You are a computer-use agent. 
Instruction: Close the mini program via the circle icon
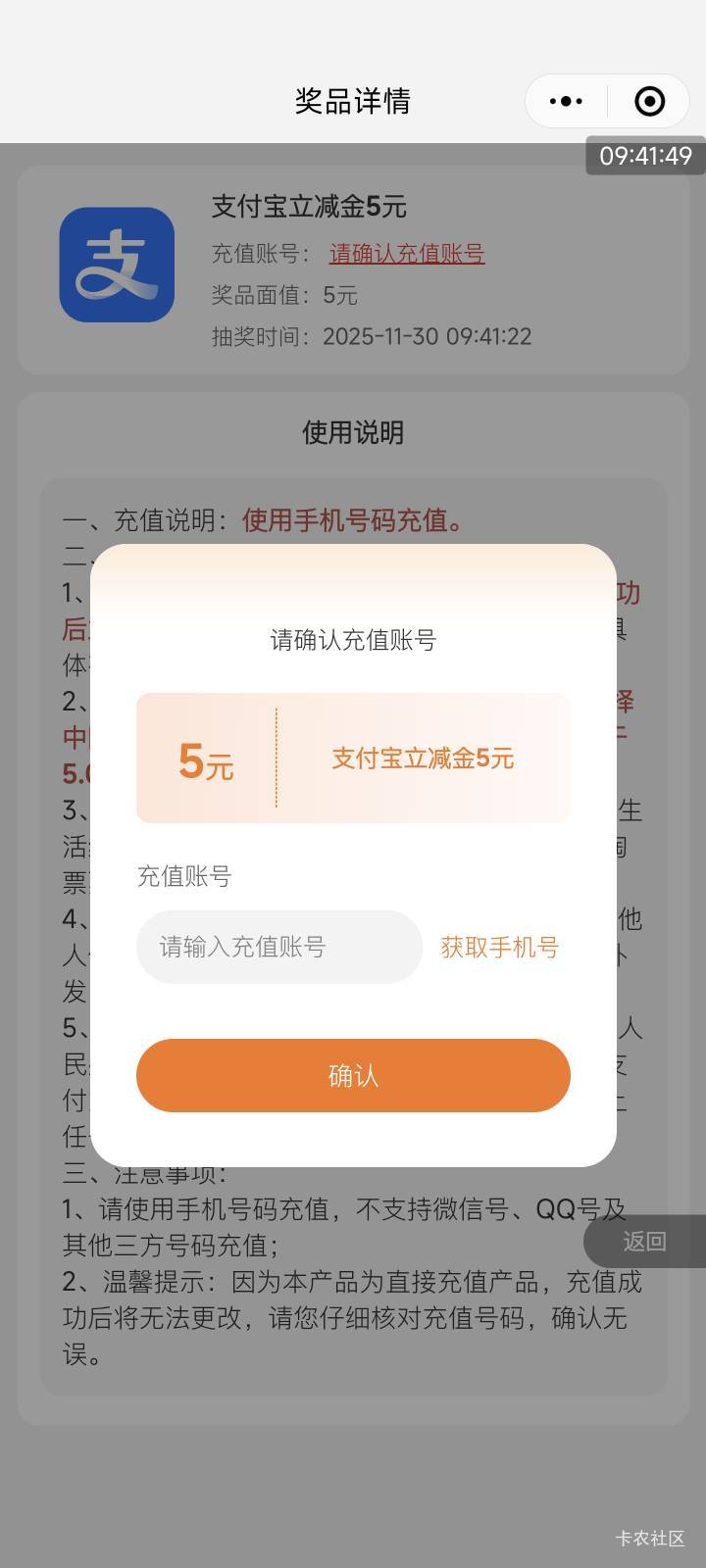point(649,101)
